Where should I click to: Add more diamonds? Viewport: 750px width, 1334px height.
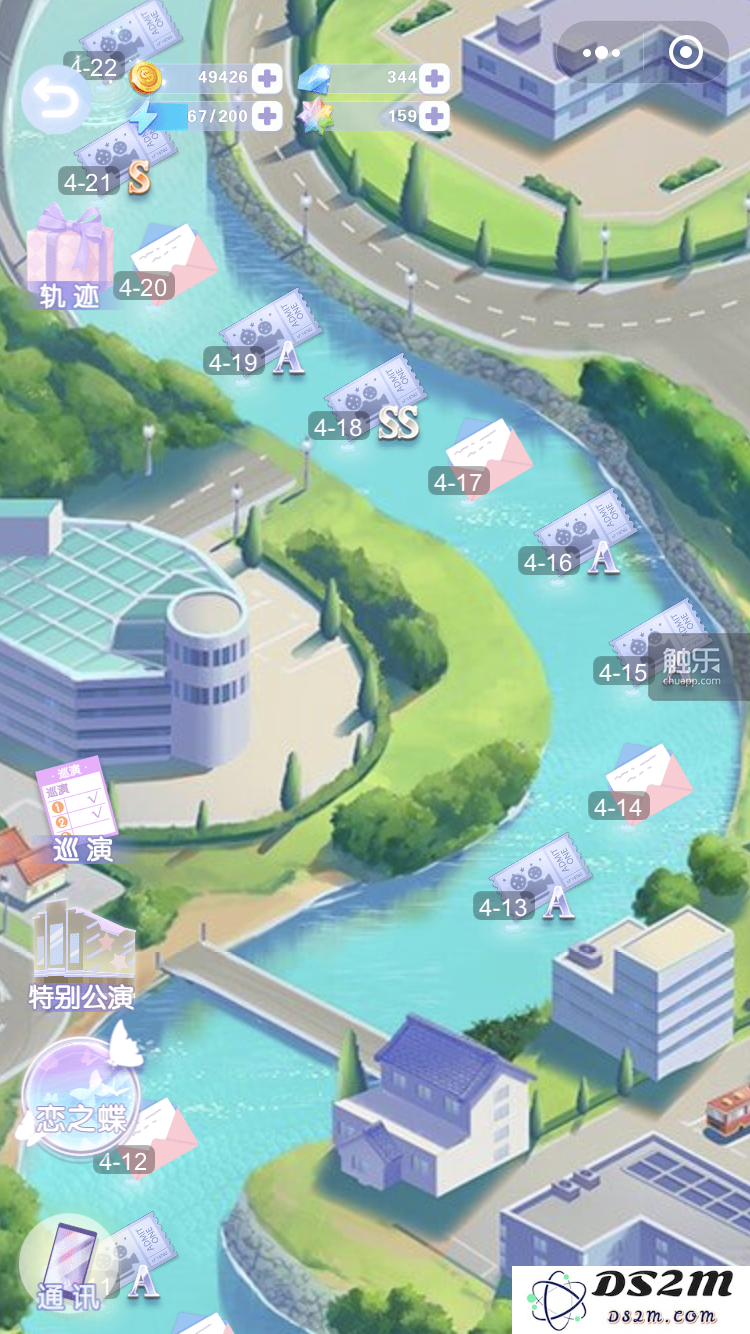tap(433, 78)
